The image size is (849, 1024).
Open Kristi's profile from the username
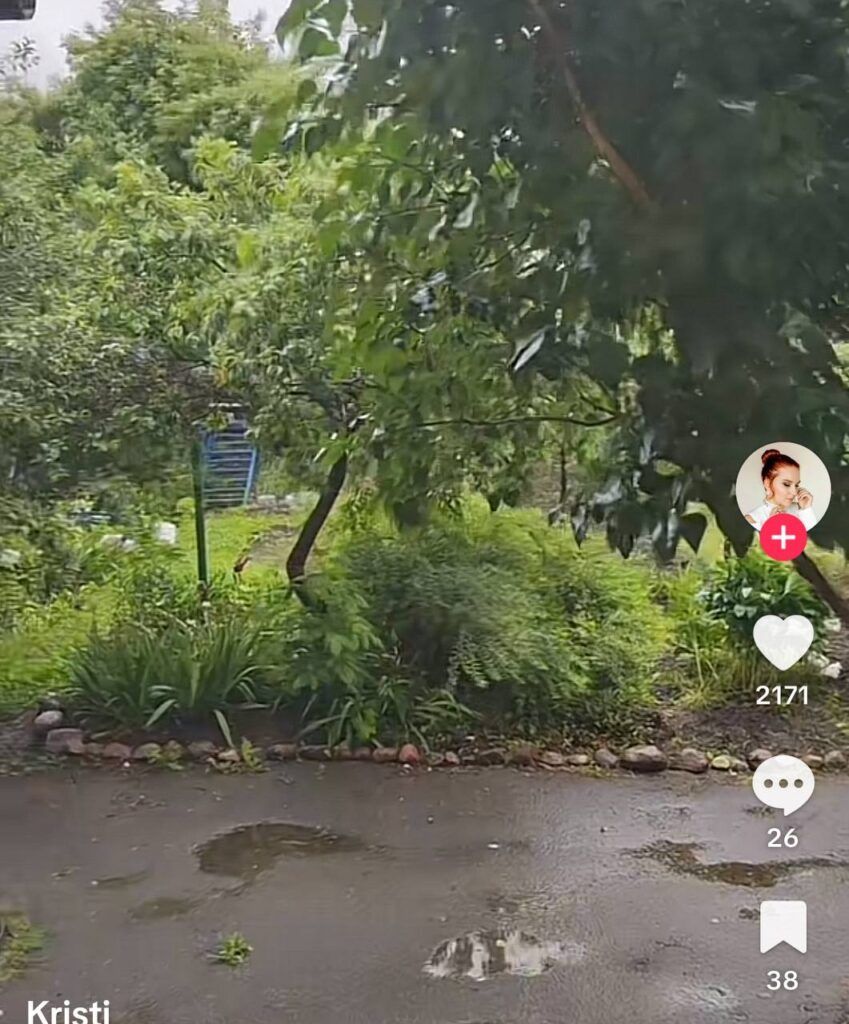[x=68, y=1010]
